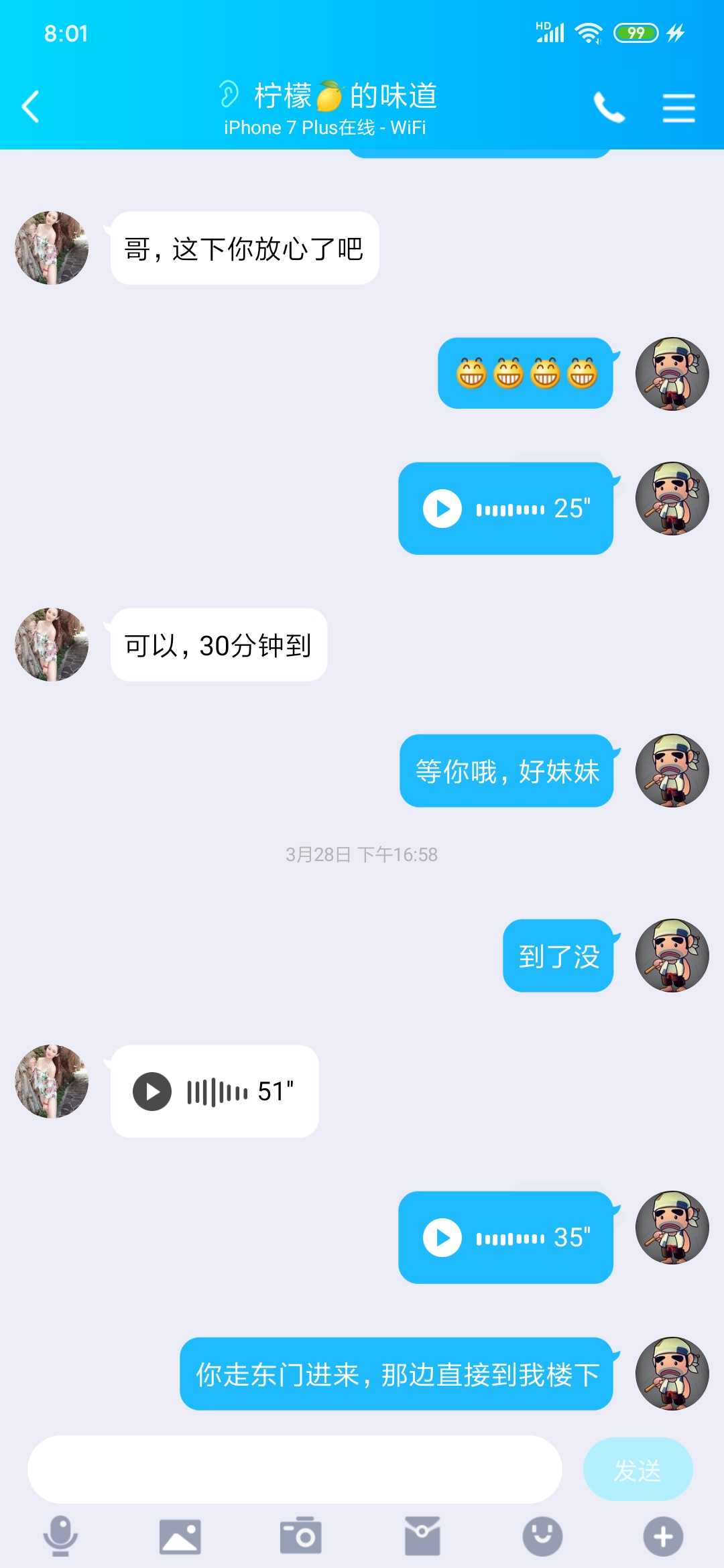Screen dimensions: 724x1568
Task: Tap the message input field
Action: point(295,1469)
